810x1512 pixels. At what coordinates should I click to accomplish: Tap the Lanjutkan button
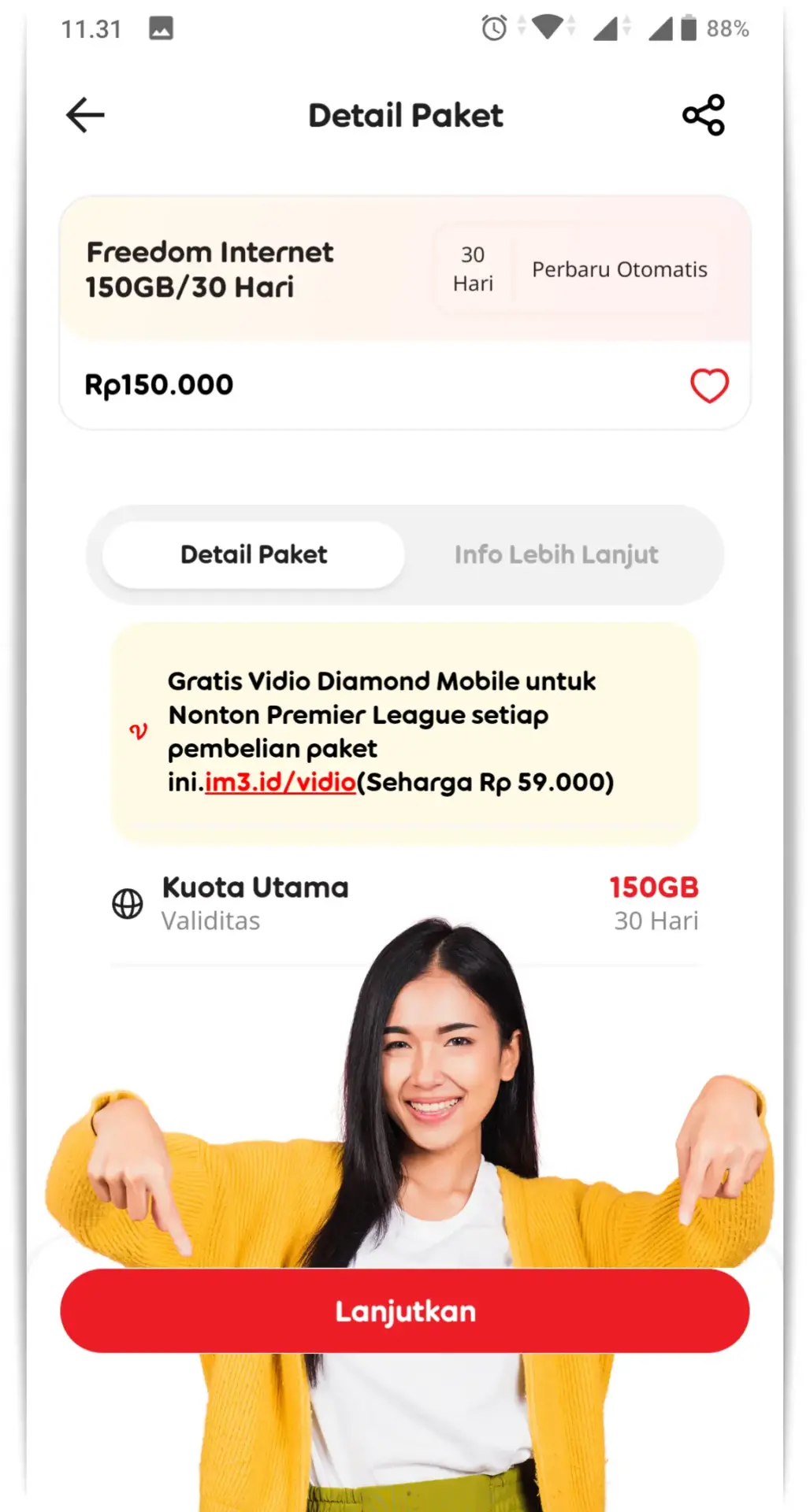click(x=405, y=1311)
